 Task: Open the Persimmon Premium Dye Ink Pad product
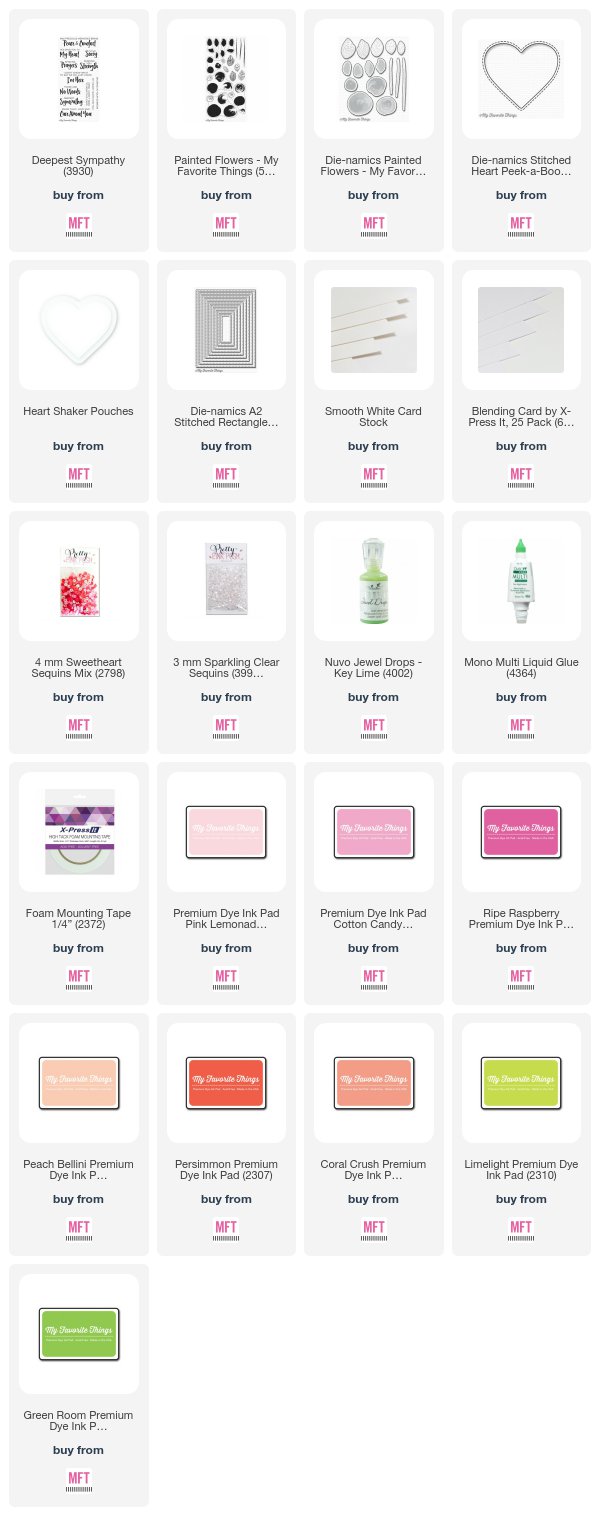click(226, 1082)
